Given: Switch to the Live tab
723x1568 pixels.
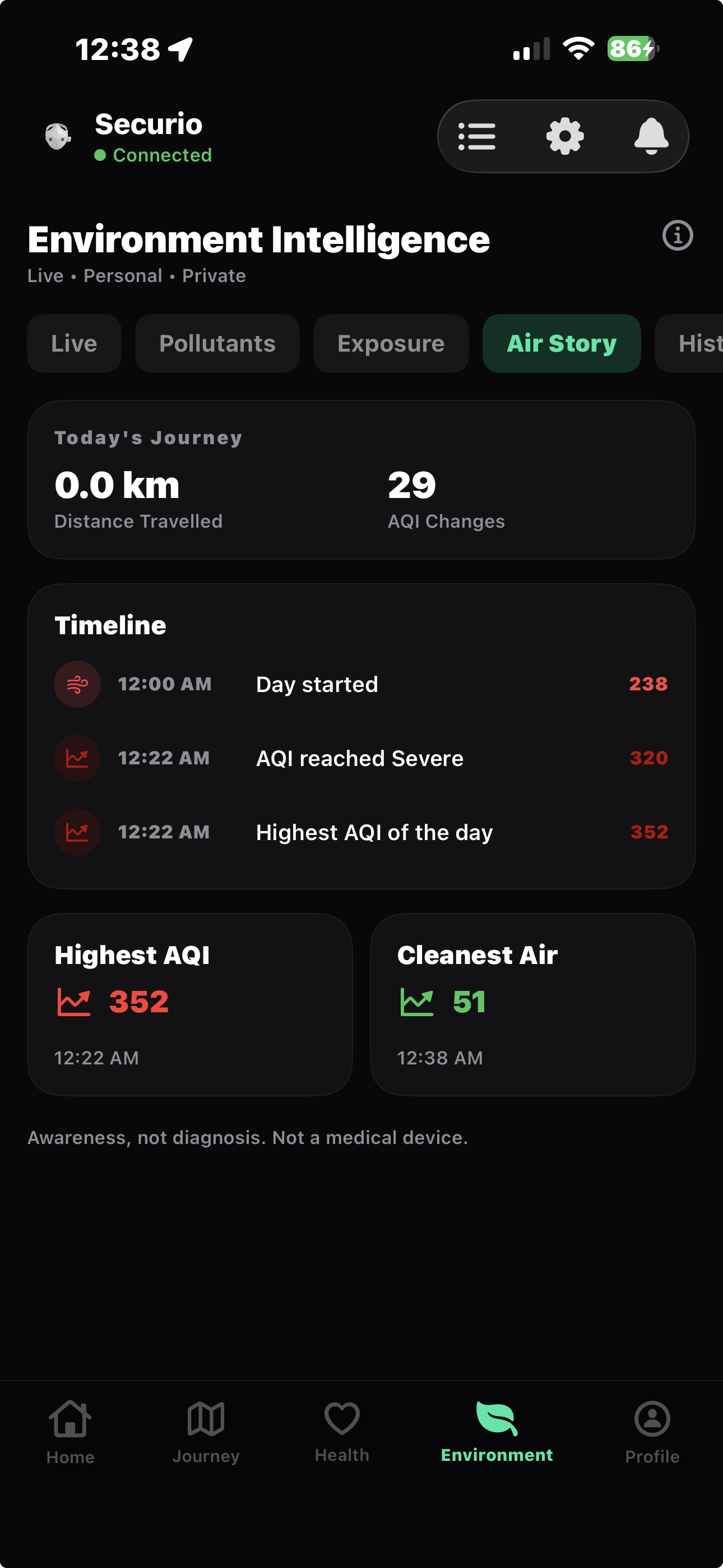Looking at the screenshot, I should point(74,343).
